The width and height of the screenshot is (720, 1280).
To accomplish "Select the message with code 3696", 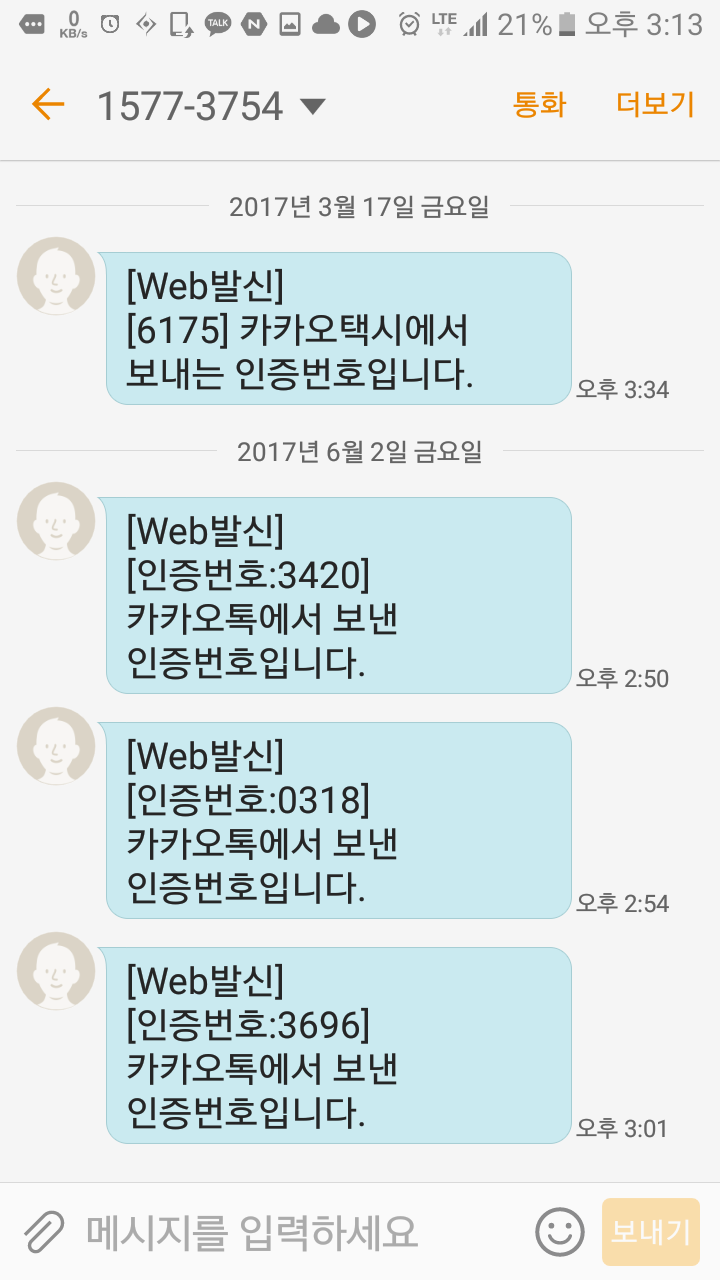I will [338, 1045].
